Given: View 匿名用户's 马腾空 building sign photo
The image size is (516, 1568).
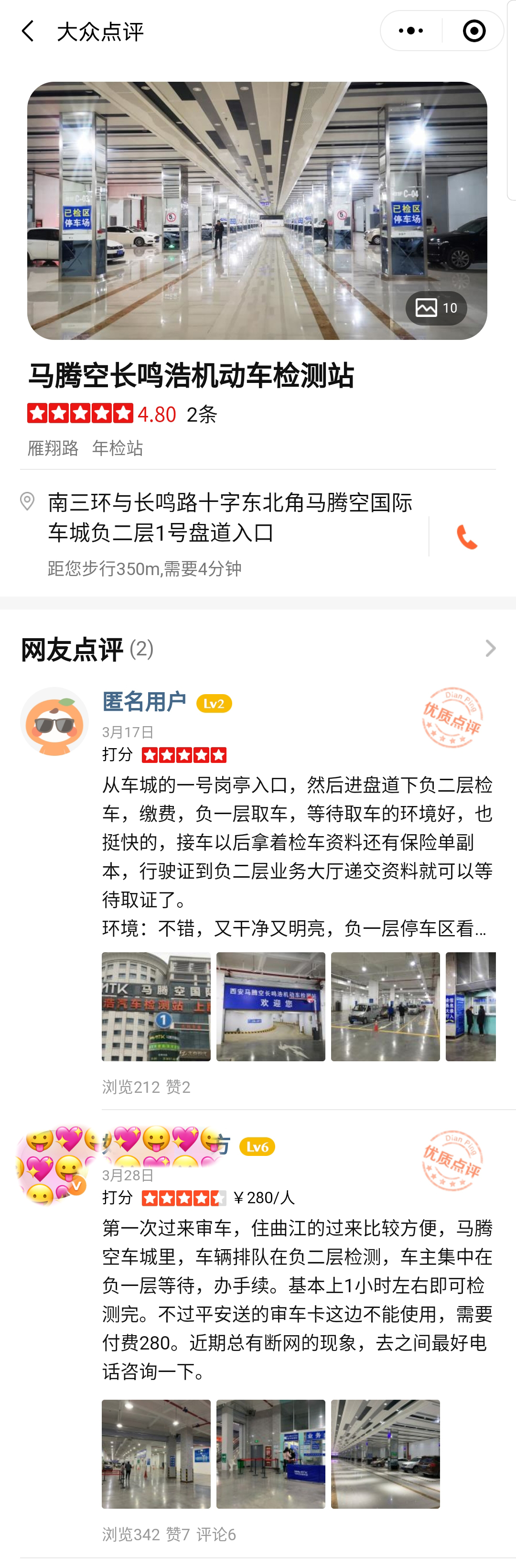Looking at the screenshot, I should point(156,1007).
